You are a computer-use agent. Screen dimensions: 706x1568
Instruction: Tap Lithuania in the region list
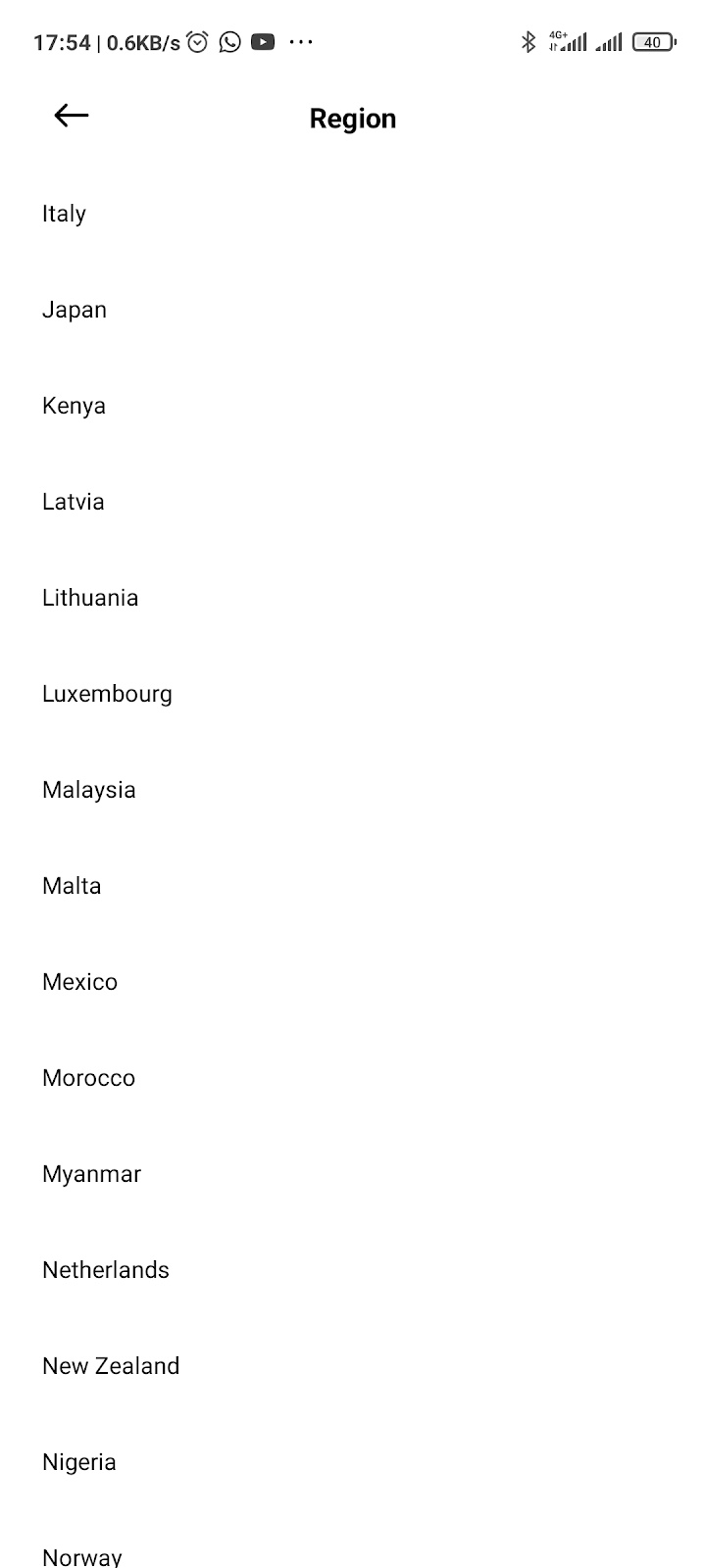click(353, 598)
